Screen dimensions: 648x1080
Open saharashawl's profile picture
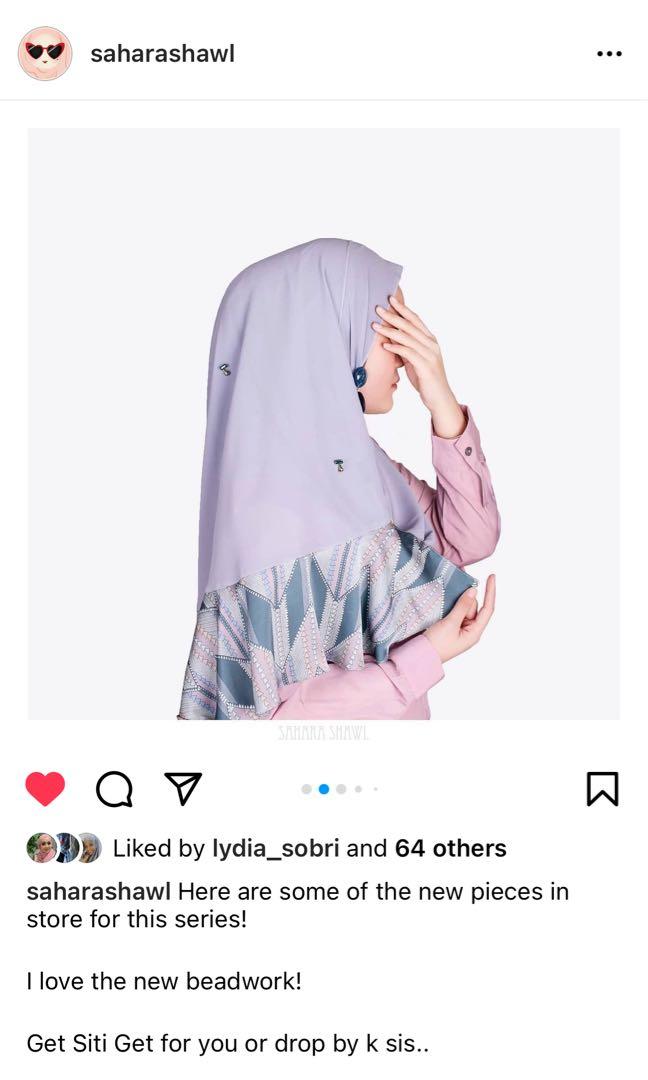45,53
